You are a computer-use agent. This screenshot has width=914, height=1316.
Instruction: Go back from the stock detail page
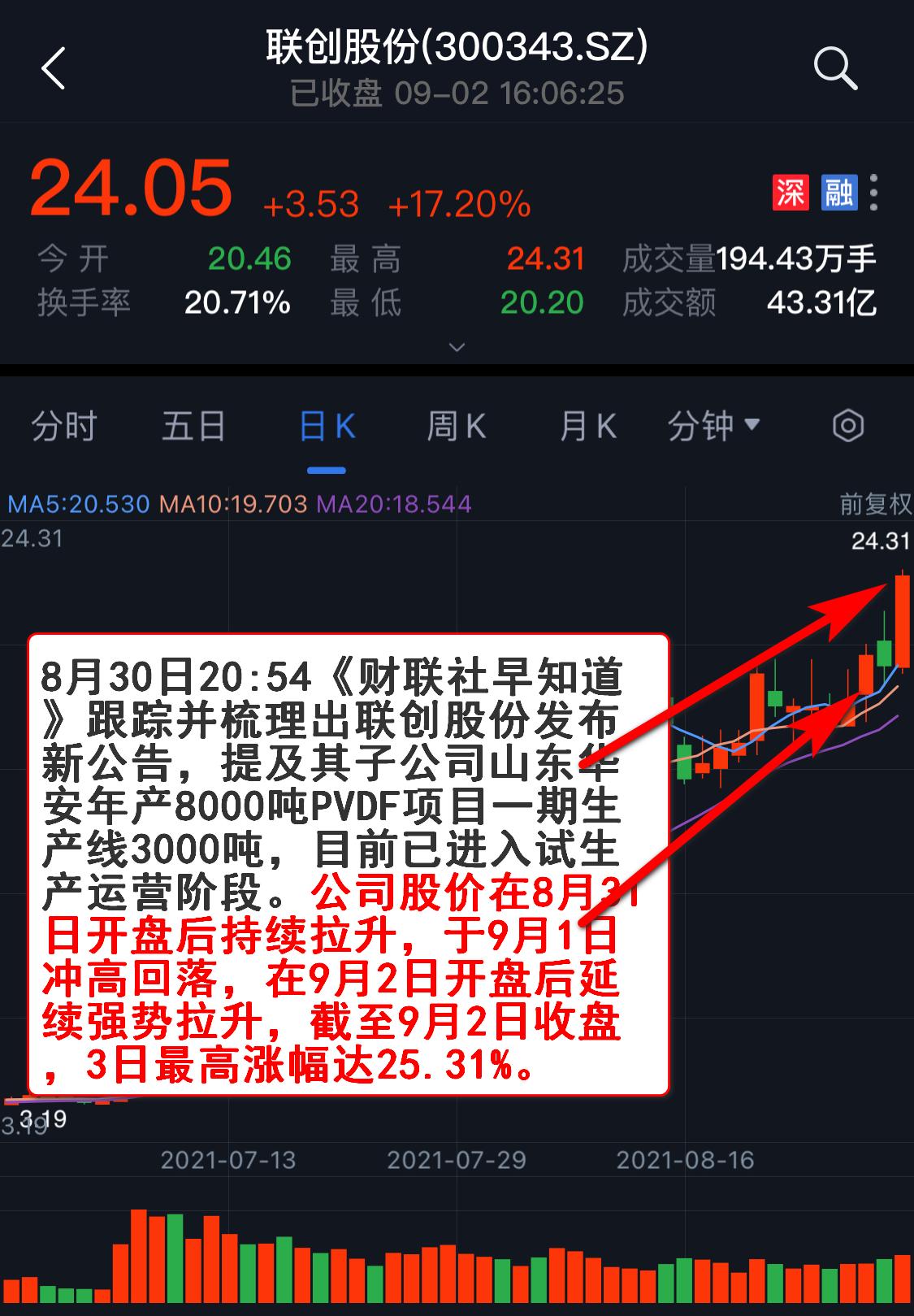pos(54,68)
